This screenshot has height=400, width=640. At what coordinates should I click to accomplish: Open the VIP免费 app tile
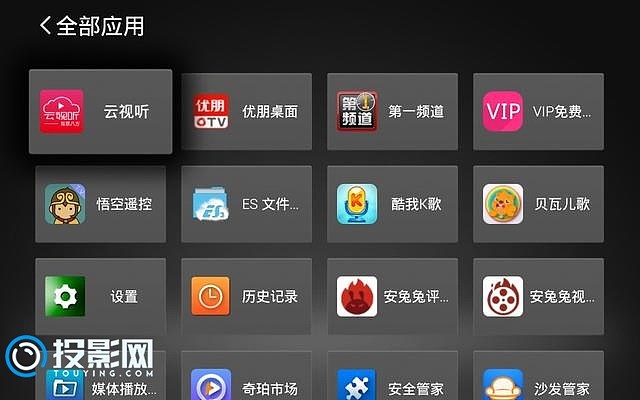pos(538,111)
